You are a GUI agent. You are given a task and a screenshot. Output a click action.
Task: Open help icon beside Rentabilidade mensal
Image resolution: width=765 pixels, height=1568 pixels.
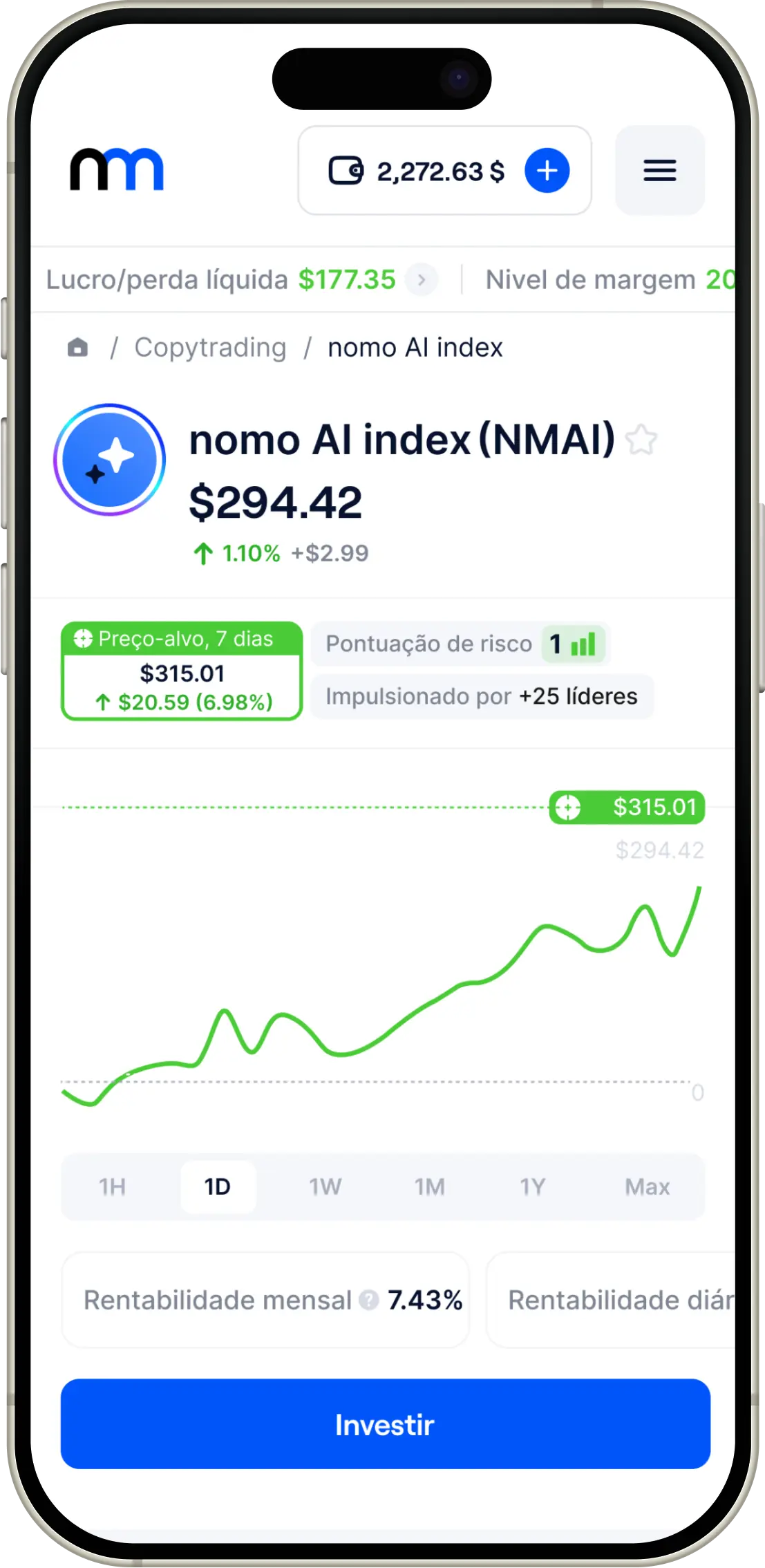(x=370, y=1300)
